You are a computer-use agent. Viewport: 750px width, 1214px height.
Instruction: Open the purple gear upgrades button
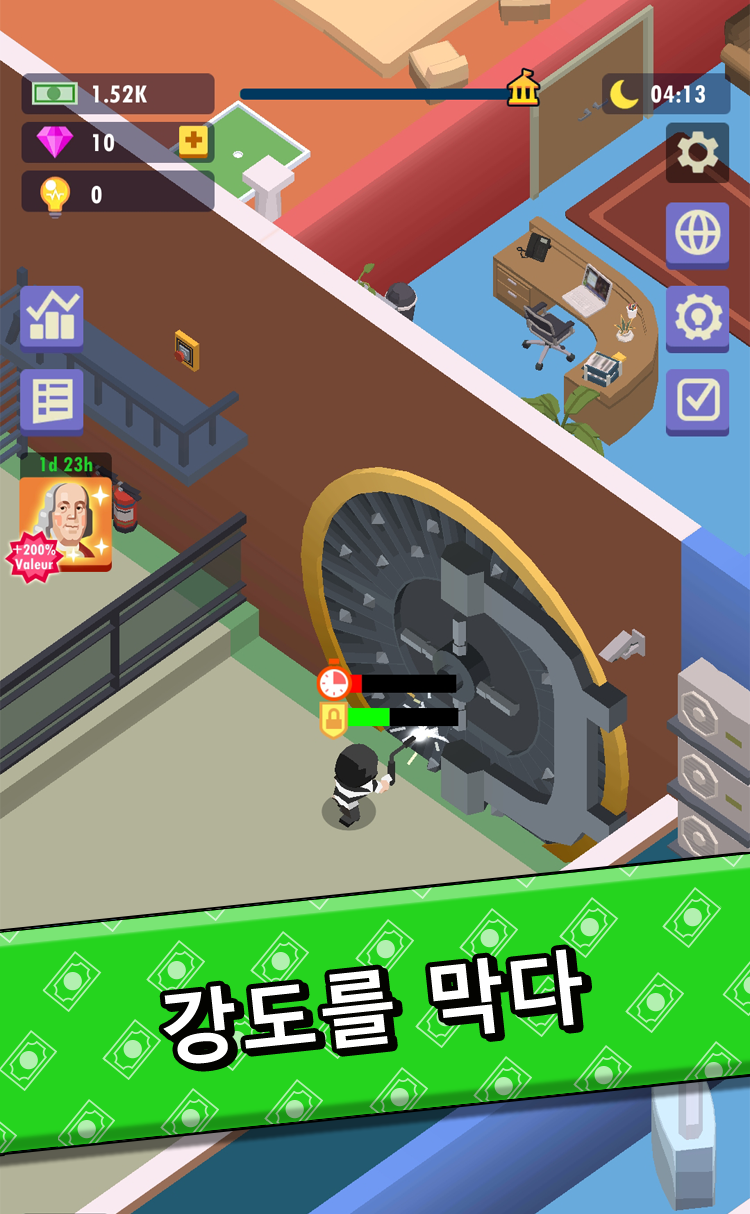[697, 319]
